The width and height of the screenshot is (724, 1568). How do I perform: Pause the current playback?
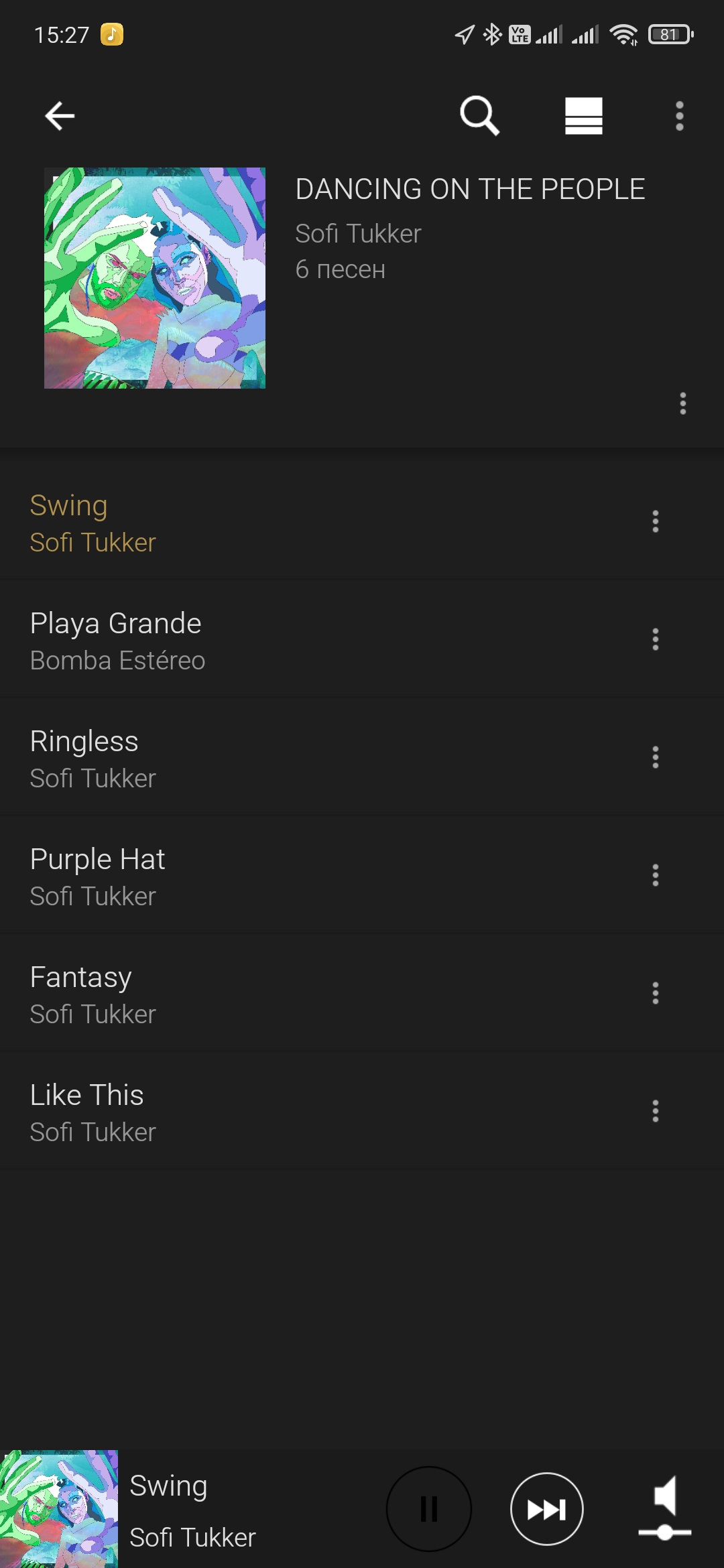tap(429, 1509)
